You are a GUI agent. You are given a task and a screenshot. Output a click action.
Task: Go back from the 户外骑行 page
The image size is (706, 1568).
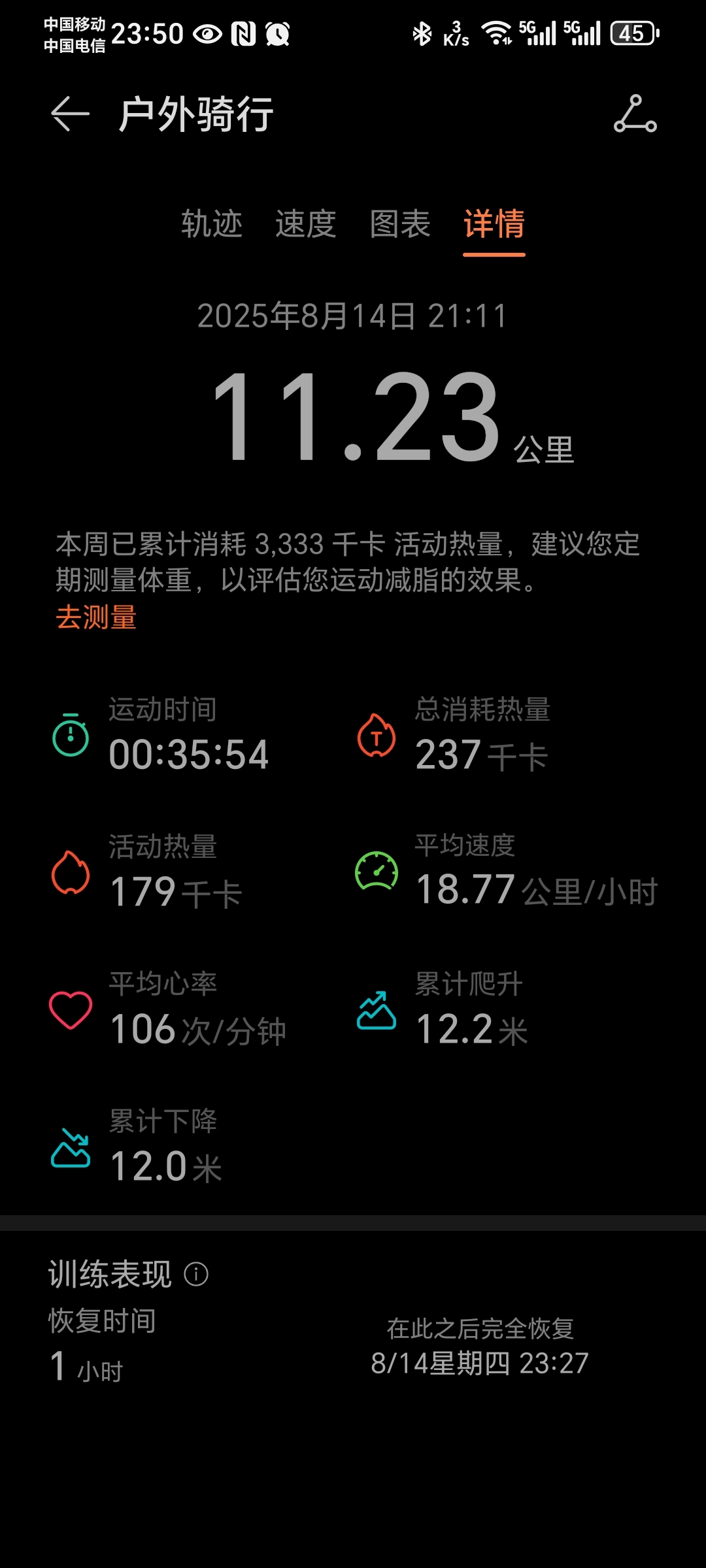coord(70,114)
